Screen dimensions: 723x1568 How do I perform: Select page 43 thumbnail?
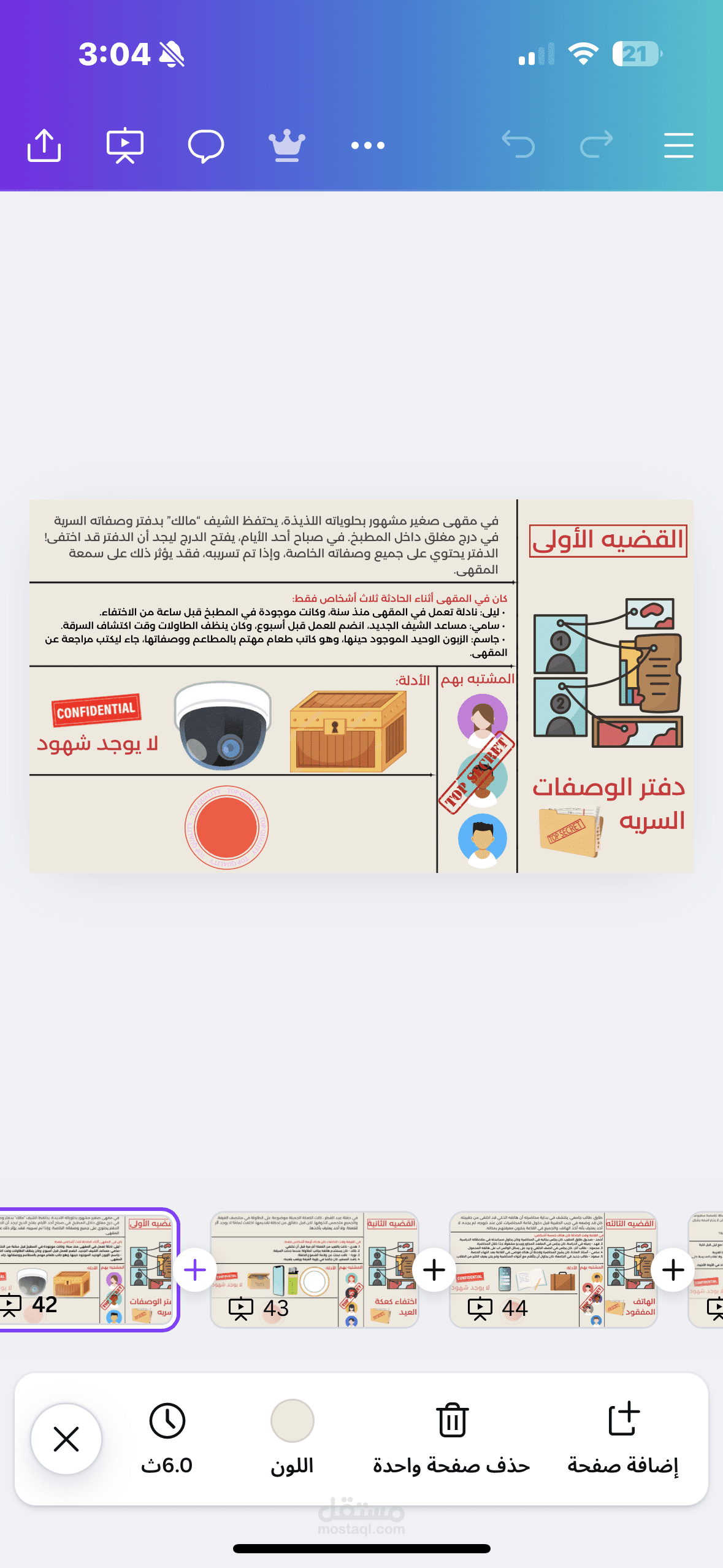pyautogui.click(x=315, y=1269)
